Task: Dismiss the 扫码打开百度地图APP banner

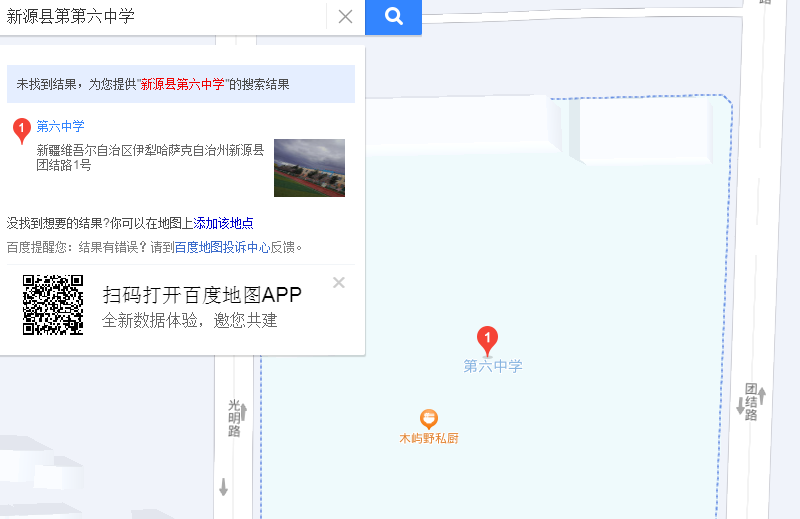Action: click(339, 282)
